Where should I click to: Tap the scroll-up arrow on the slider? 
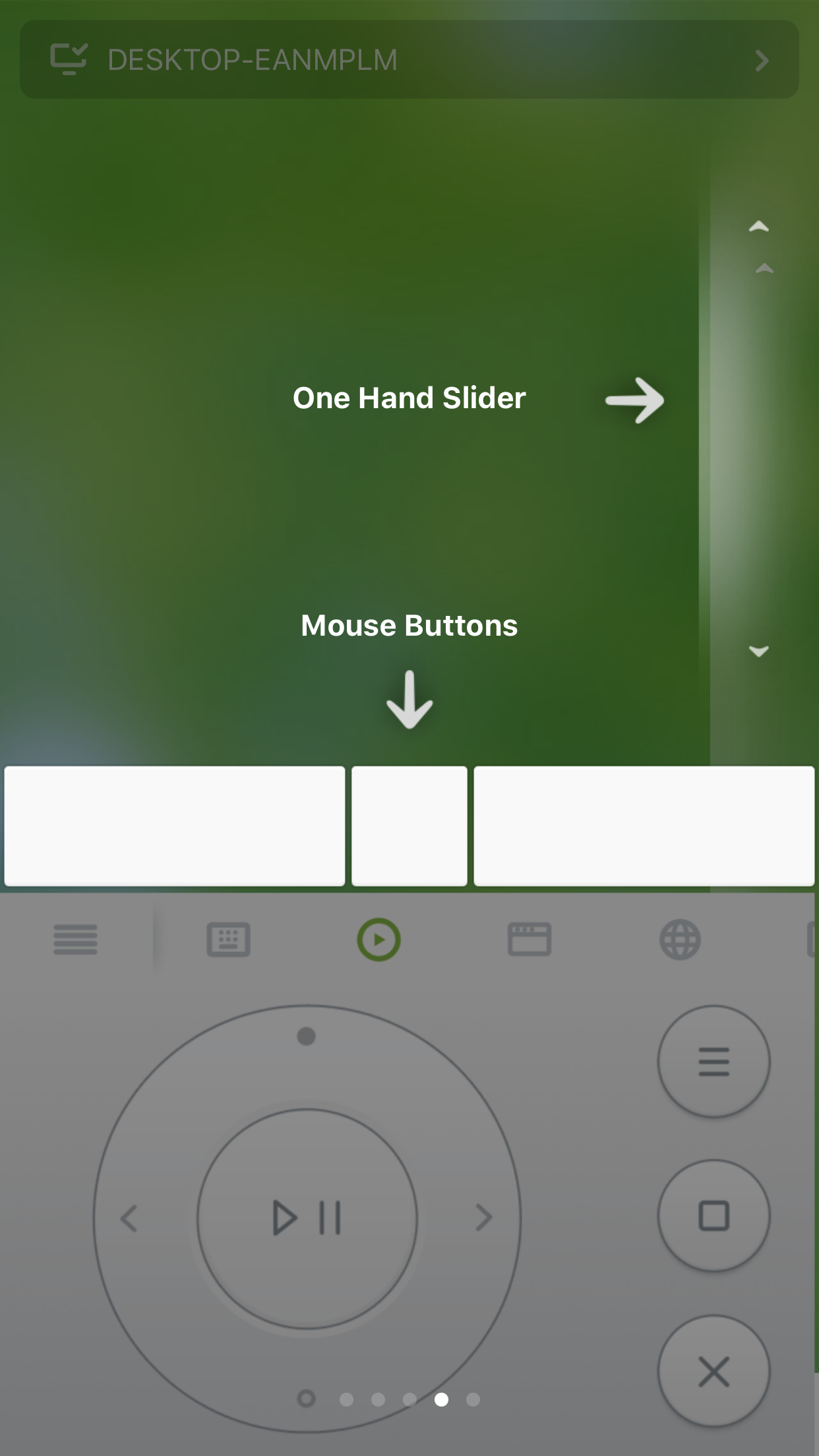(759, 228)
